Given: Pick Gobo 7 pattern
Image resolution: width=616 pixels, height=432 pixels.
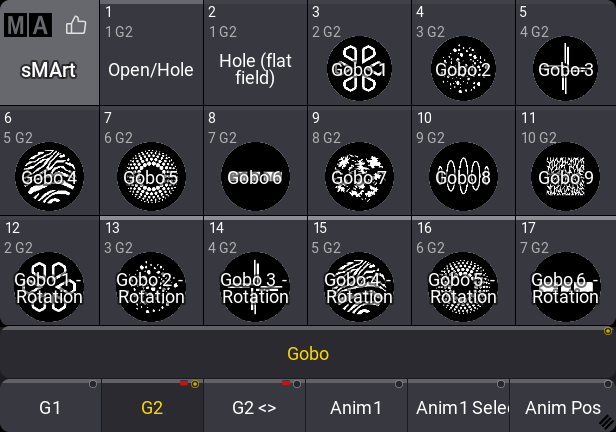Looking at the screenshot, I should click(x=359, y=178).
